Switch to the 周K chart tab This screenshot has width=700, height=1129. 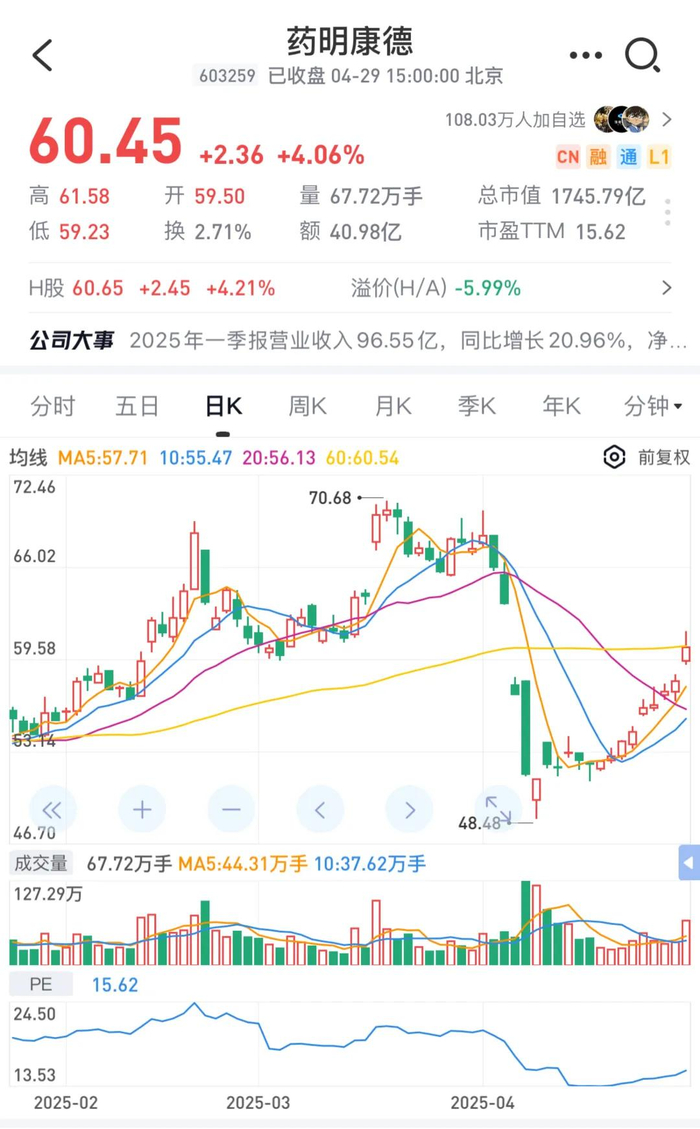click(308, 406)
